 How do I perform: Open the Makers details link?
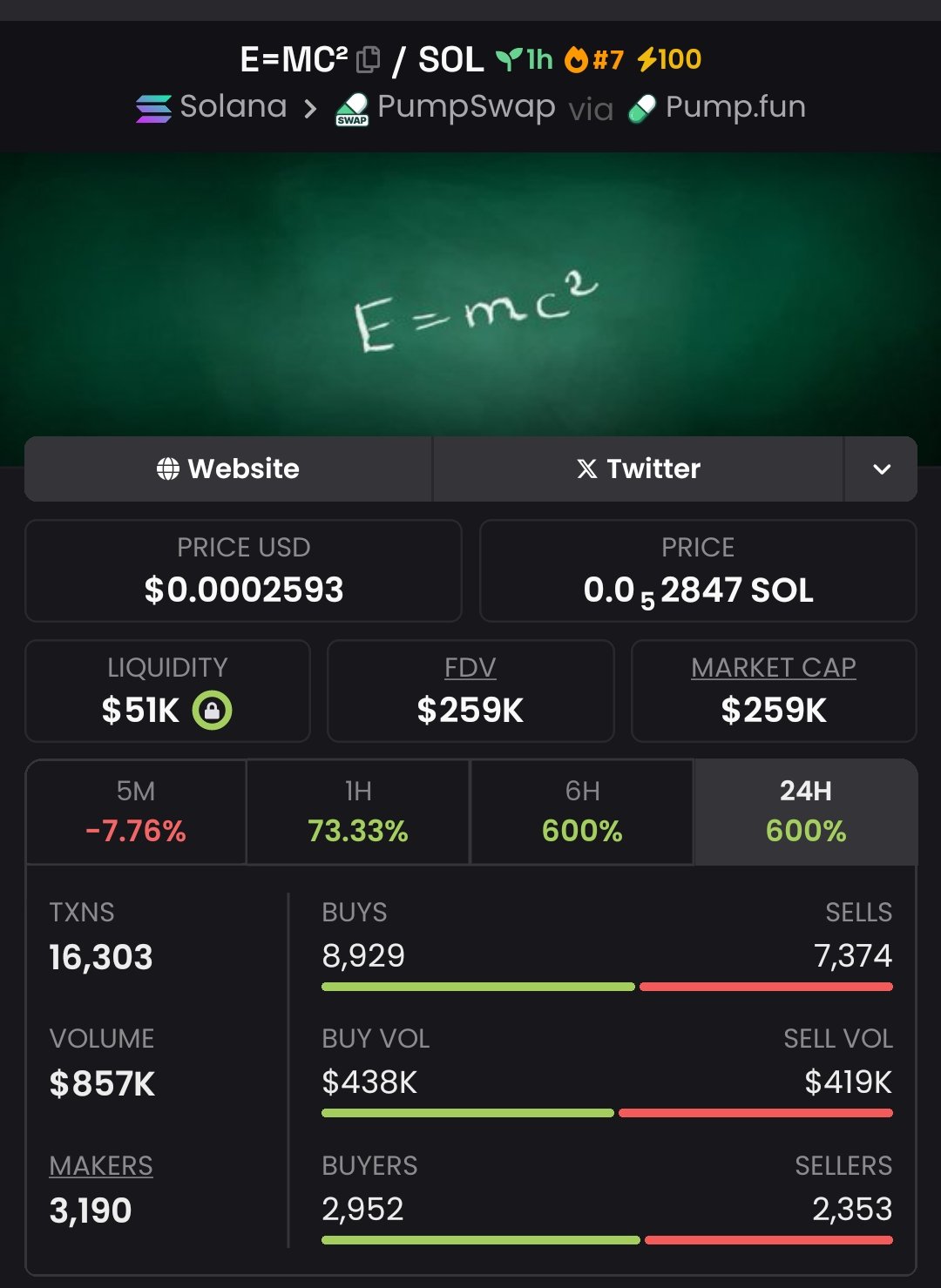tap(101, 1165)
